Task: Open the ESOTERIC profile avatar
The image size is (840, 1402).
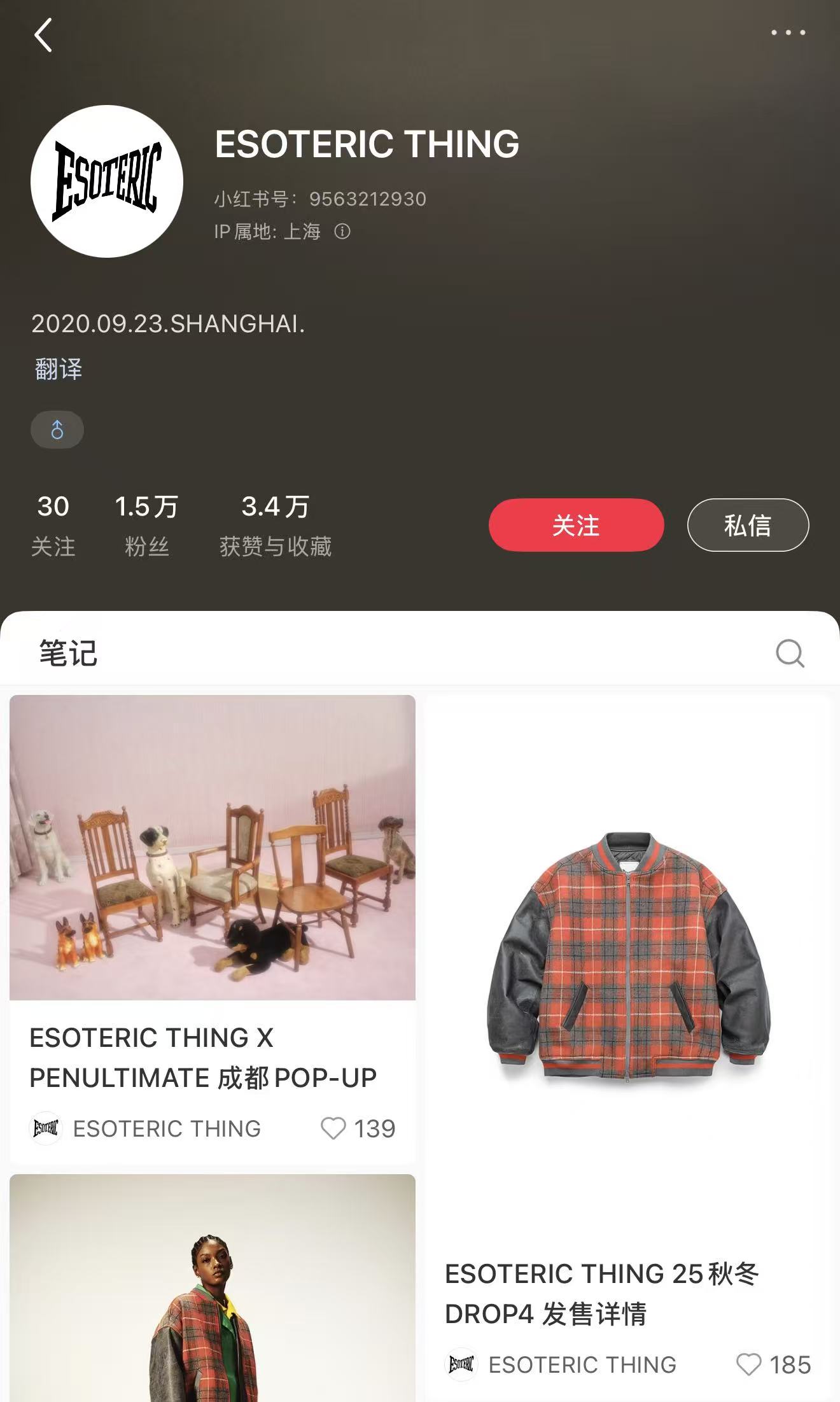Action: (x=107, y=181)
